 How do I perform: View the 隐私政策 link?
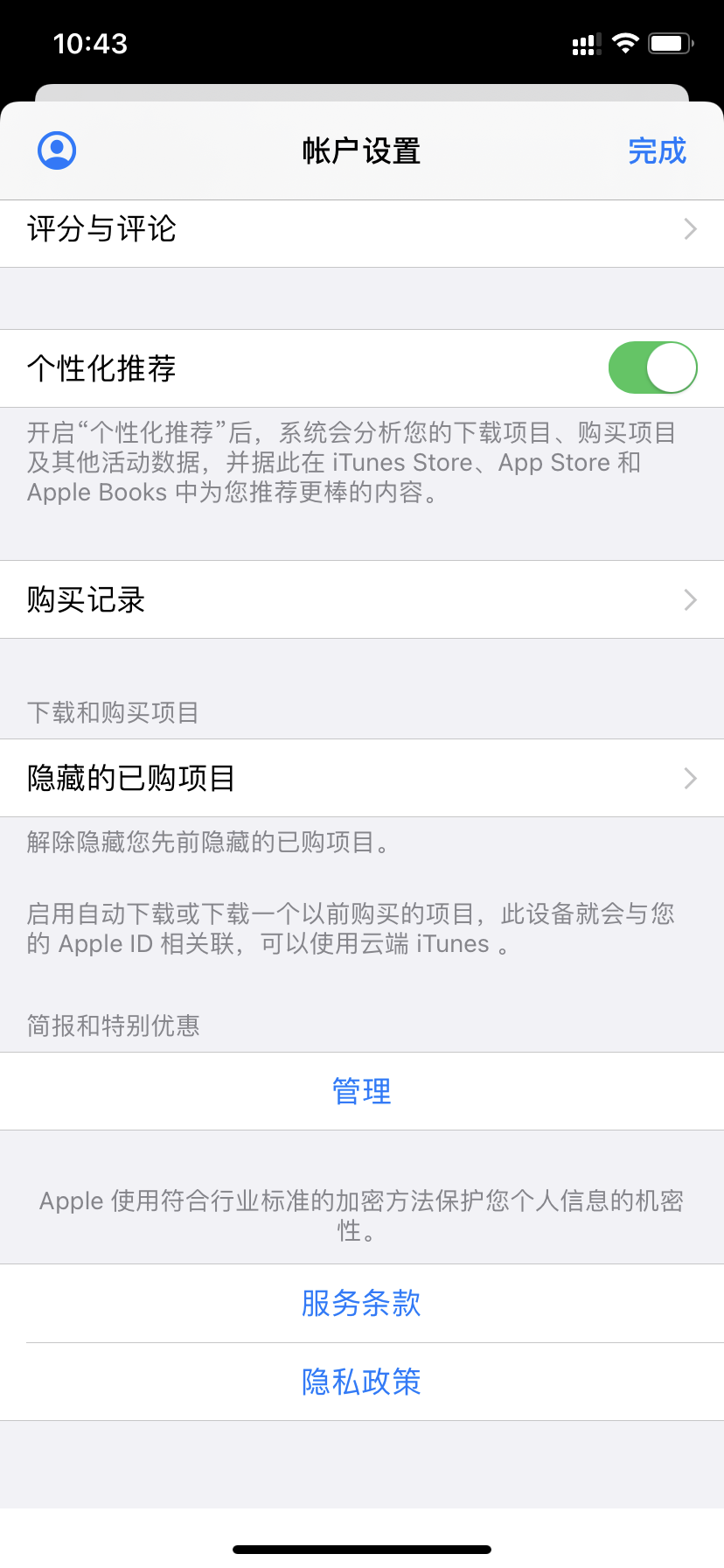click(362, 1382)
